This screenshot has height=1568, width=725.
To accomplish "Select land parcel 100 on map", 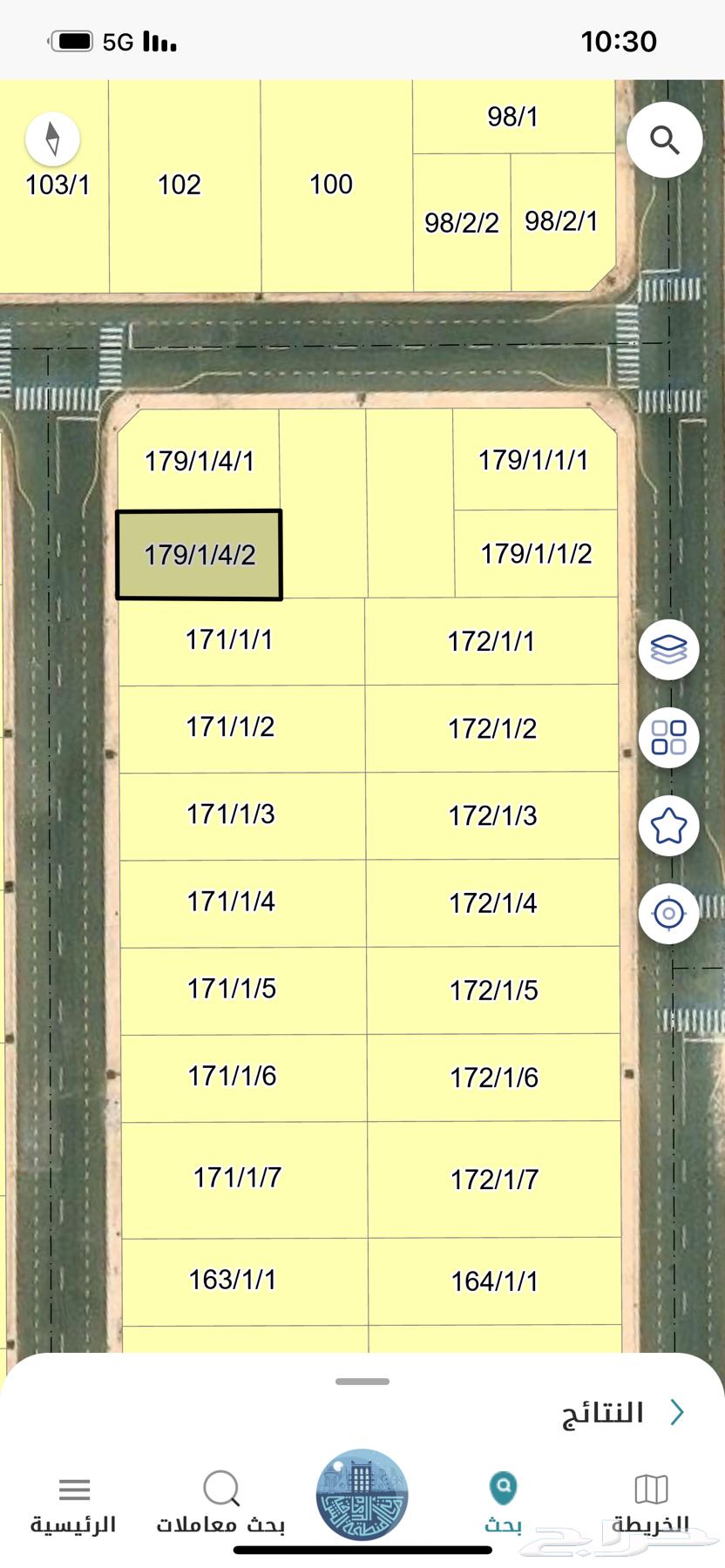I will (x=331, y=185).
